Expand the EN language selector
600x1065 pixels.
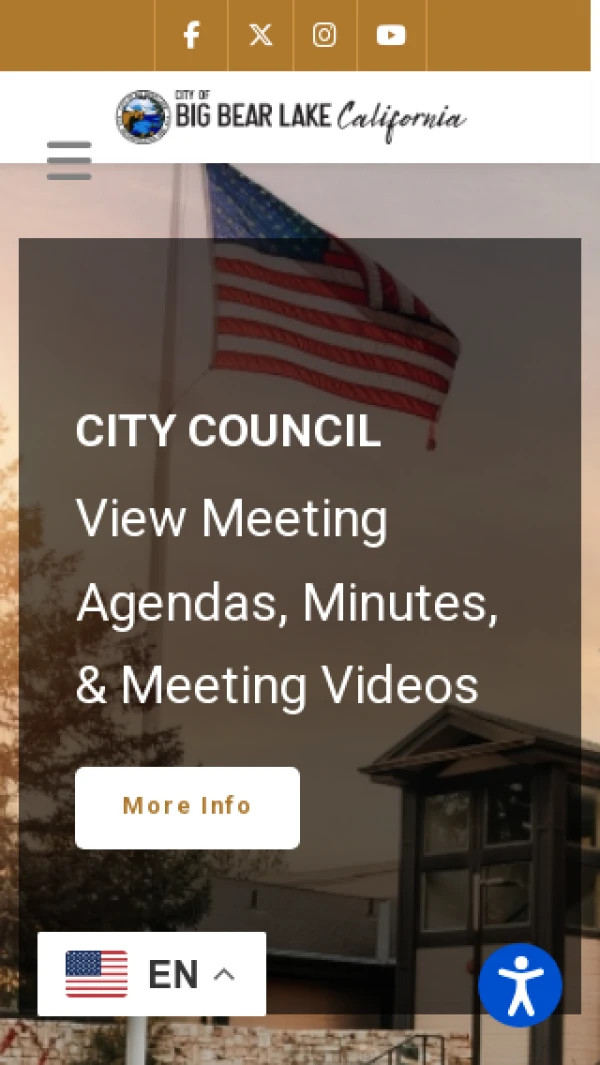(x=152, y=974)
